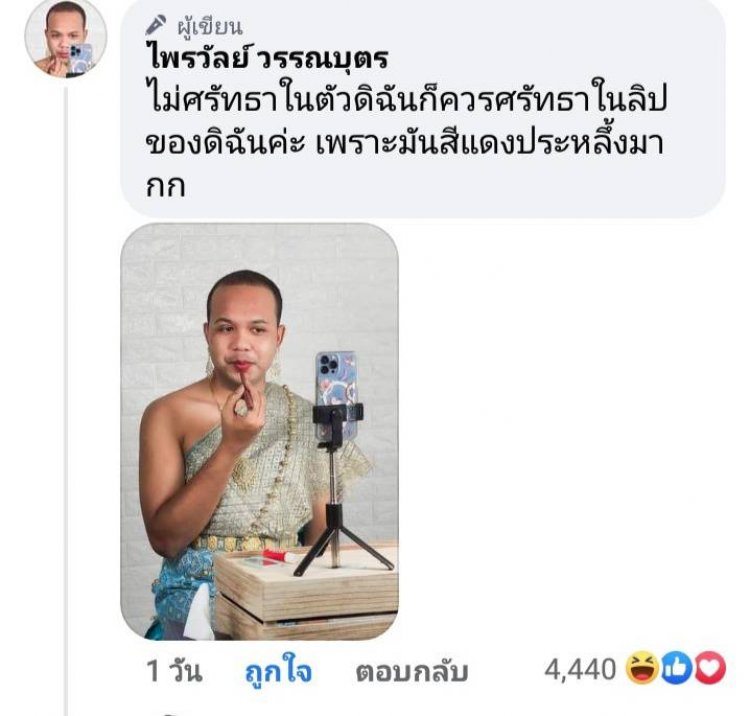This screenshot has width=750, height=716.
Task: Reply to the comment with ตอบกลับ
Action: tap(411, 672)
